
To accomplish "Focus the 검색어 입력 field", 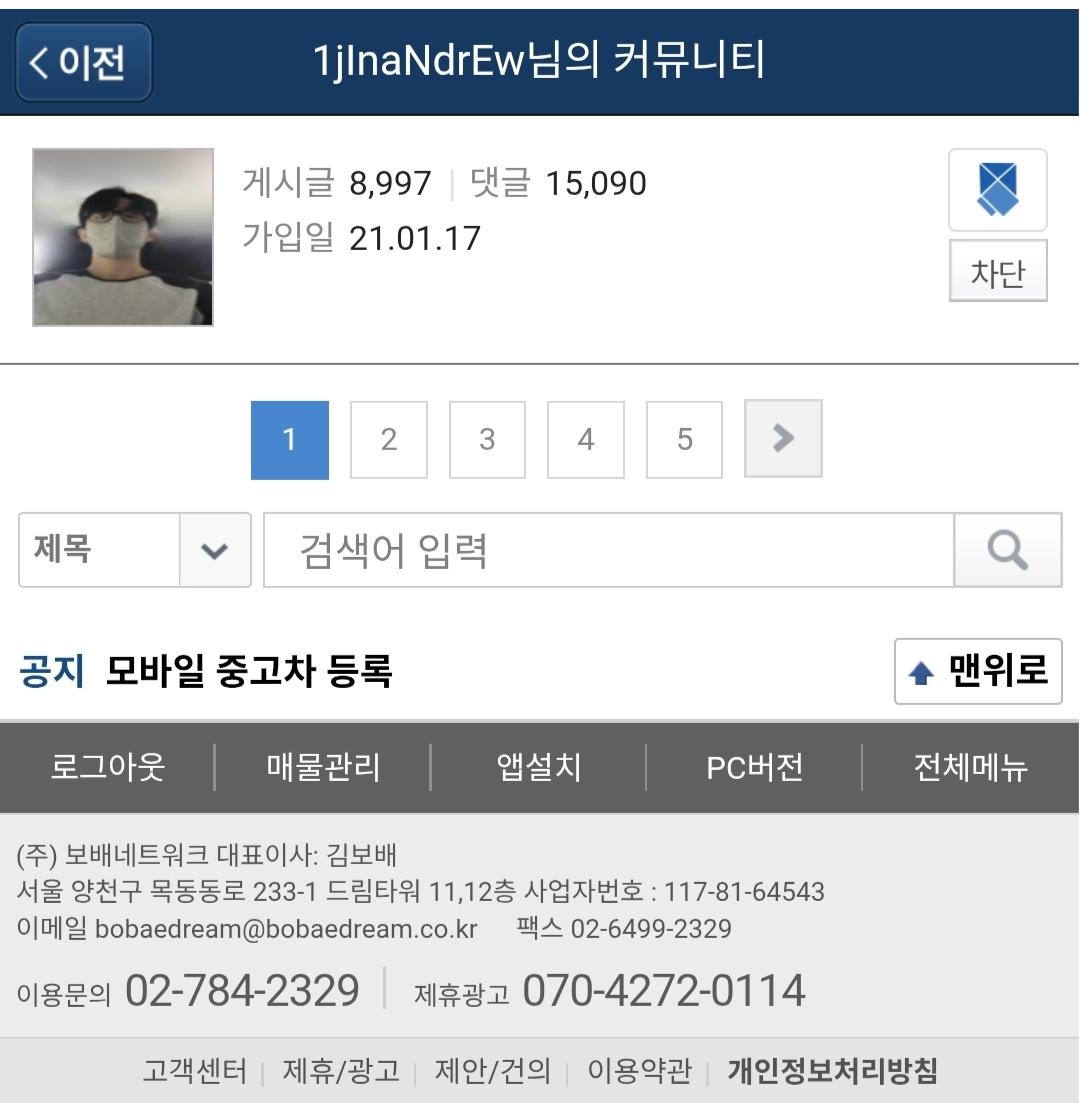I will (608, 550).
